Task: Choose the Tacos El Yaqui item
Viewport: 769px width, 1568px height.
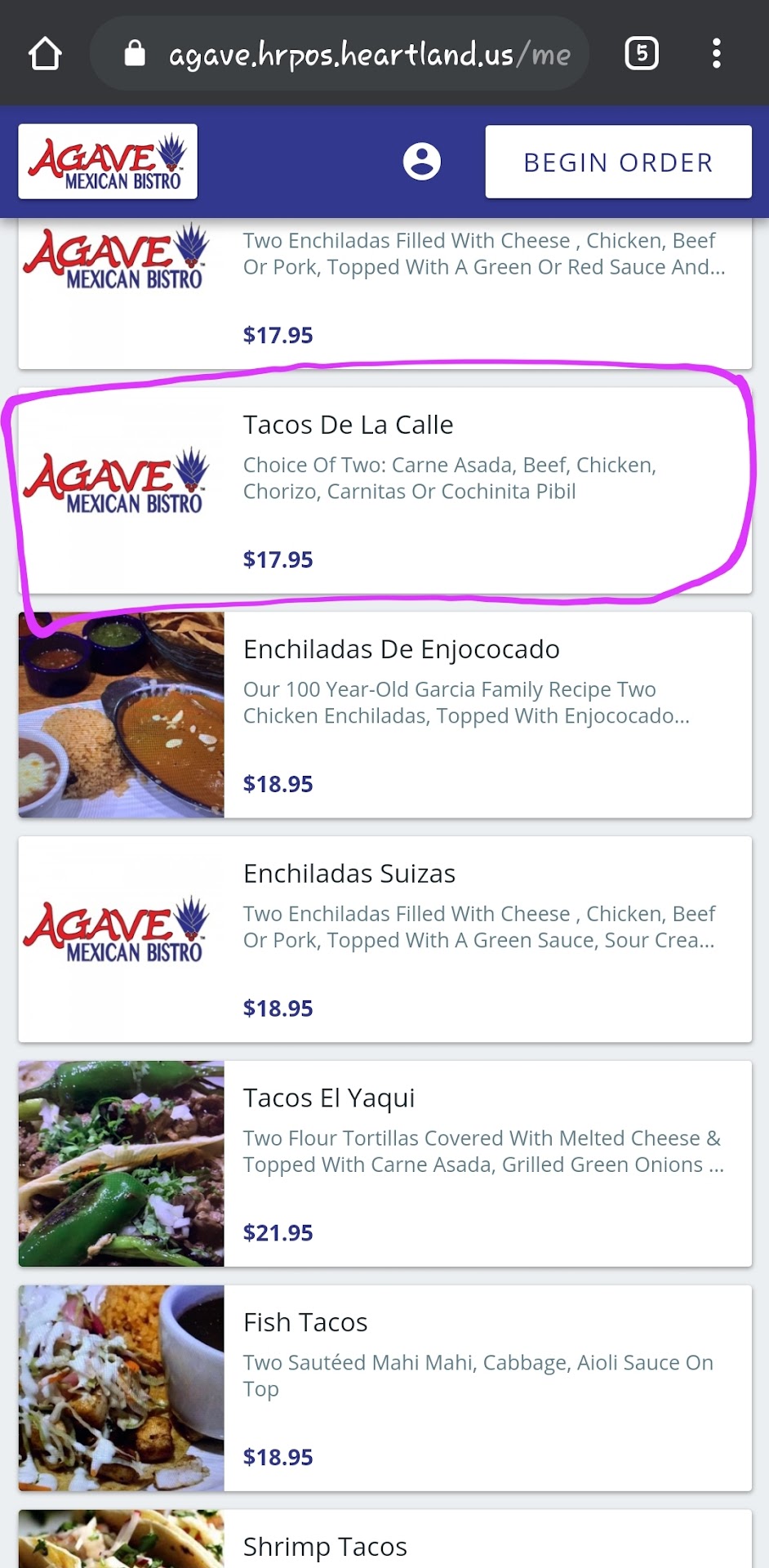Action: tap(384, 1164)
